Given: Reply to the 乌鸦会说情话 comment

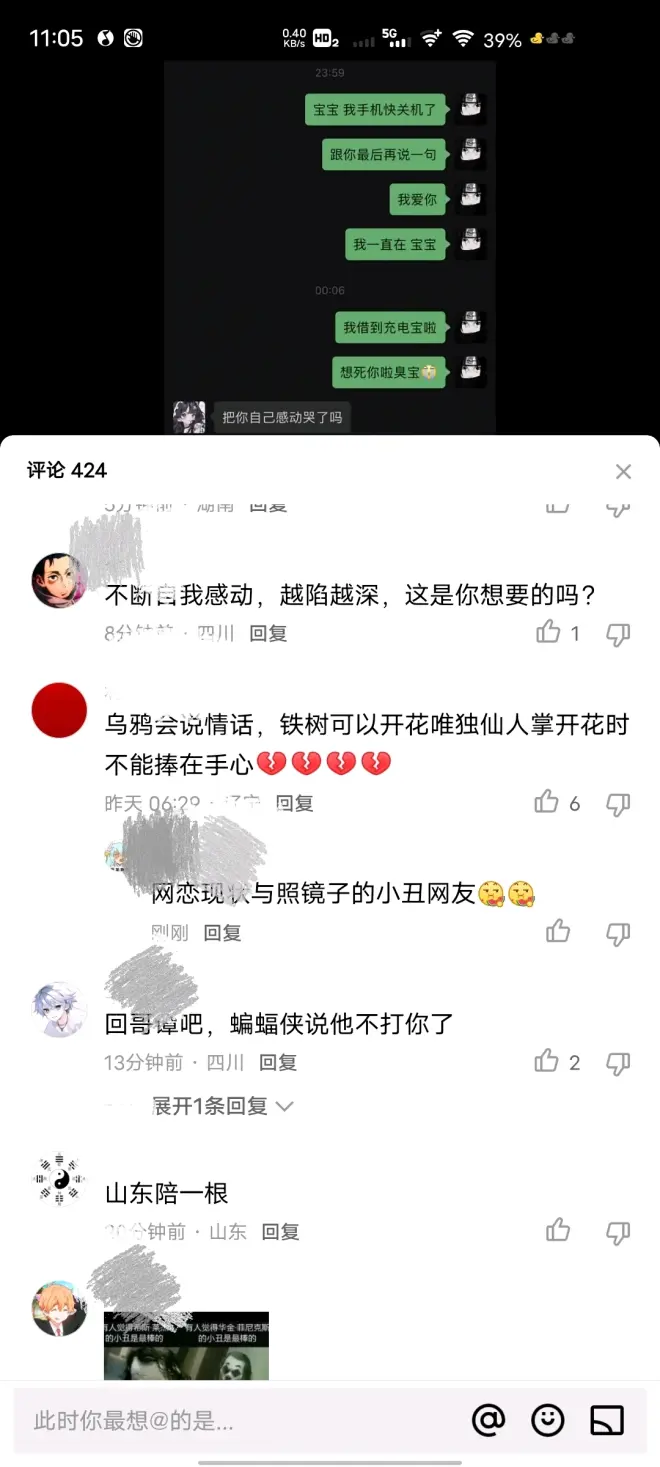Looking at the screenshot, I should tap(295, 803).
